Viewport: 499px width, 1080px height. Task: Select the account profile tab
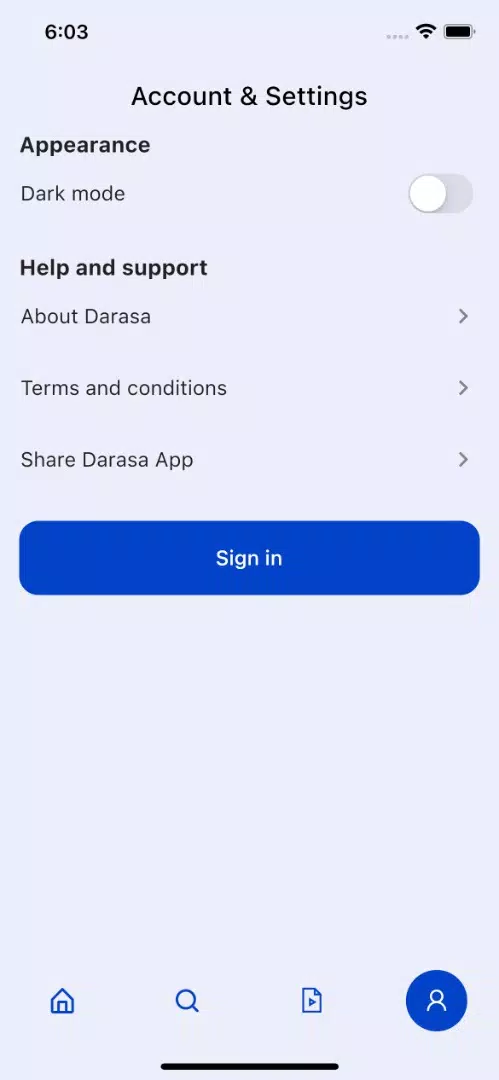(x=436, y=1000)
